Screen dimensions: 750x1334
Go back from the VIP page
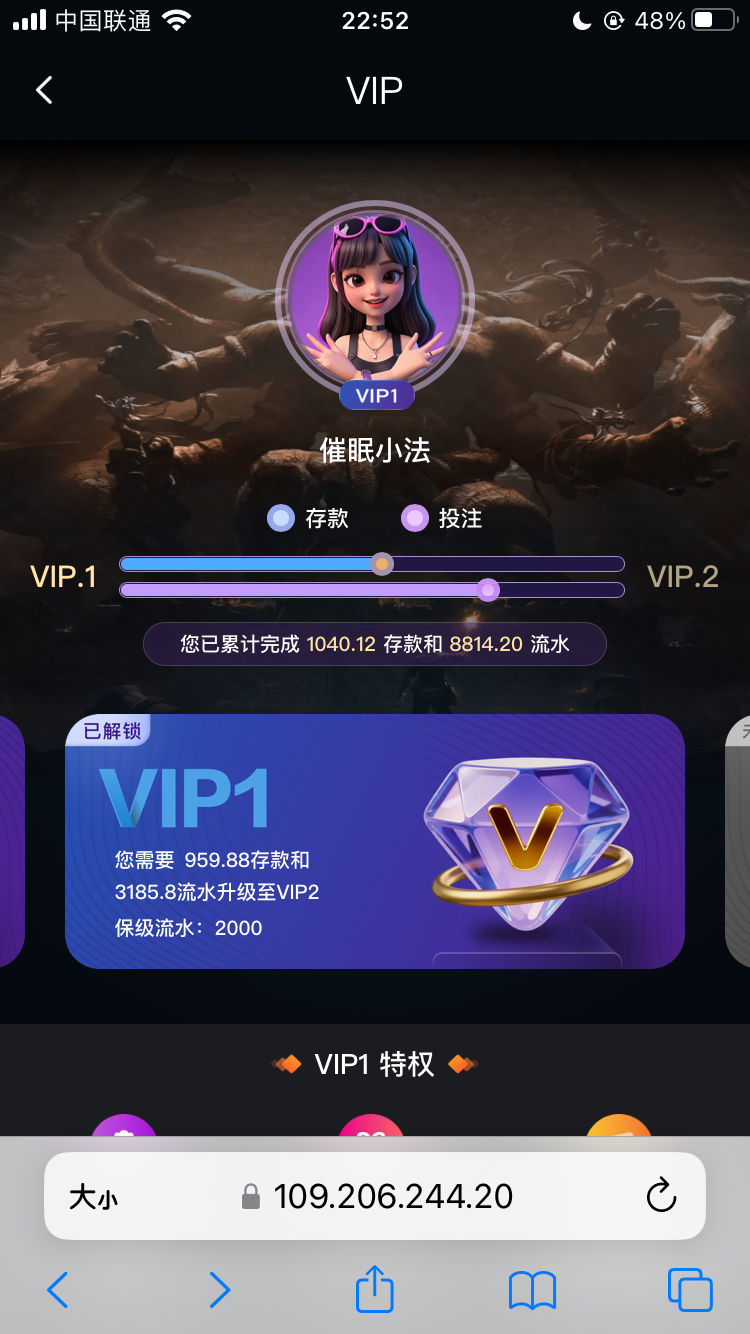click(x=44, y=90)
